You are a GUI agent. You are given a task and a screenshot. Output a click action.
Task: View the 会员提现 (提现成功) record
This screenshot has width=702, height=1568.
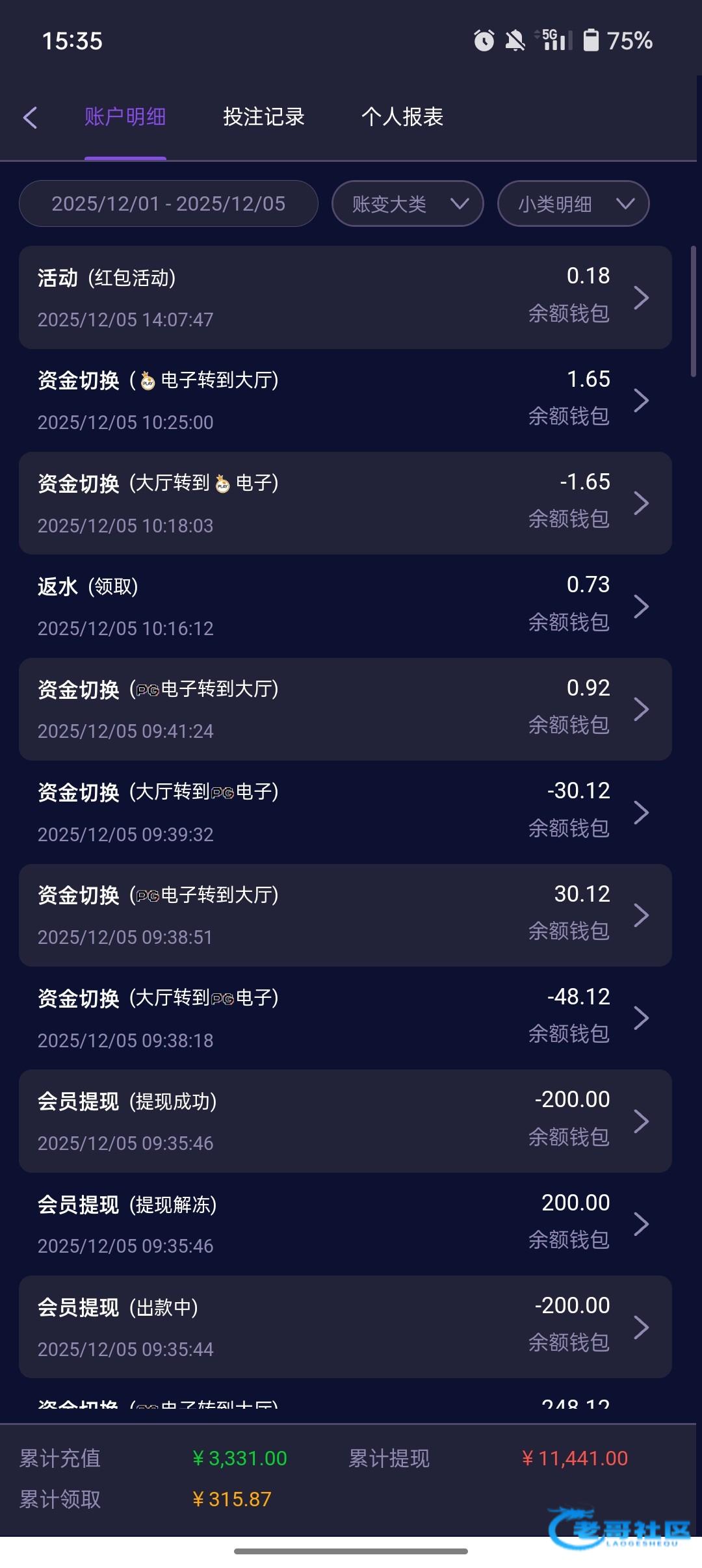pos(345,1121)
